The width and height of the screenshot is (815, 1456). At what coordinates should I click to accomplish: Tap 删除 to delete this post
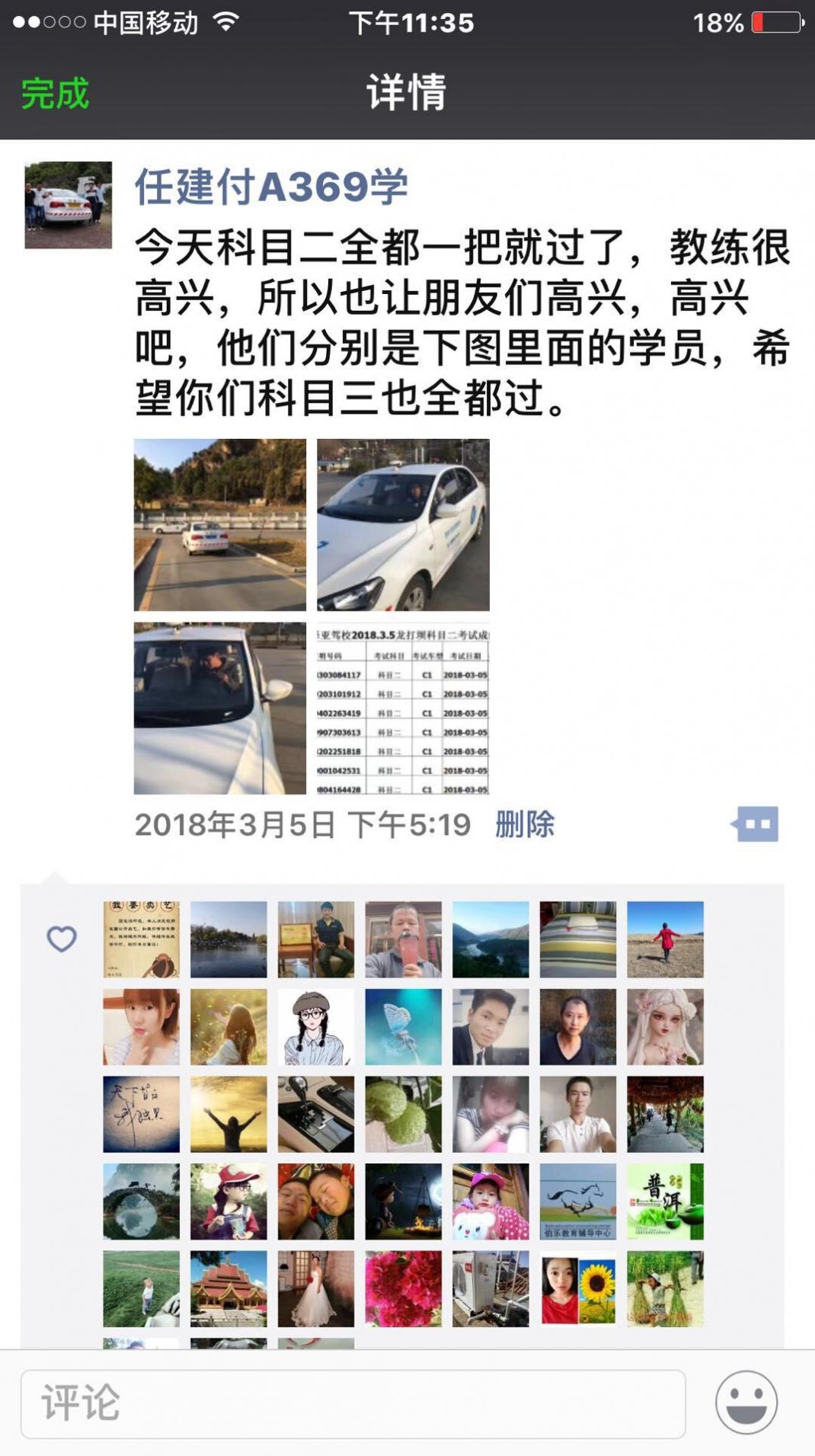pyautogui.click(x=525, y=824)
